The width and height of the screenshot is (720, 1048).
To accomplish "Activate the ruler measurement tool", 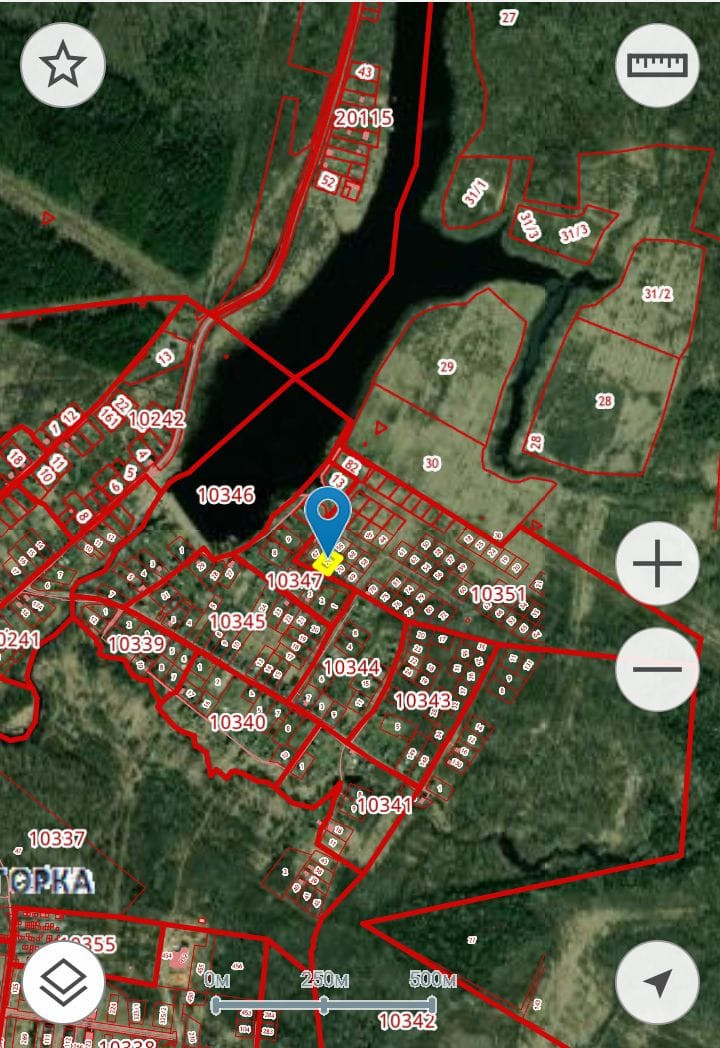I will click(657, 65).
